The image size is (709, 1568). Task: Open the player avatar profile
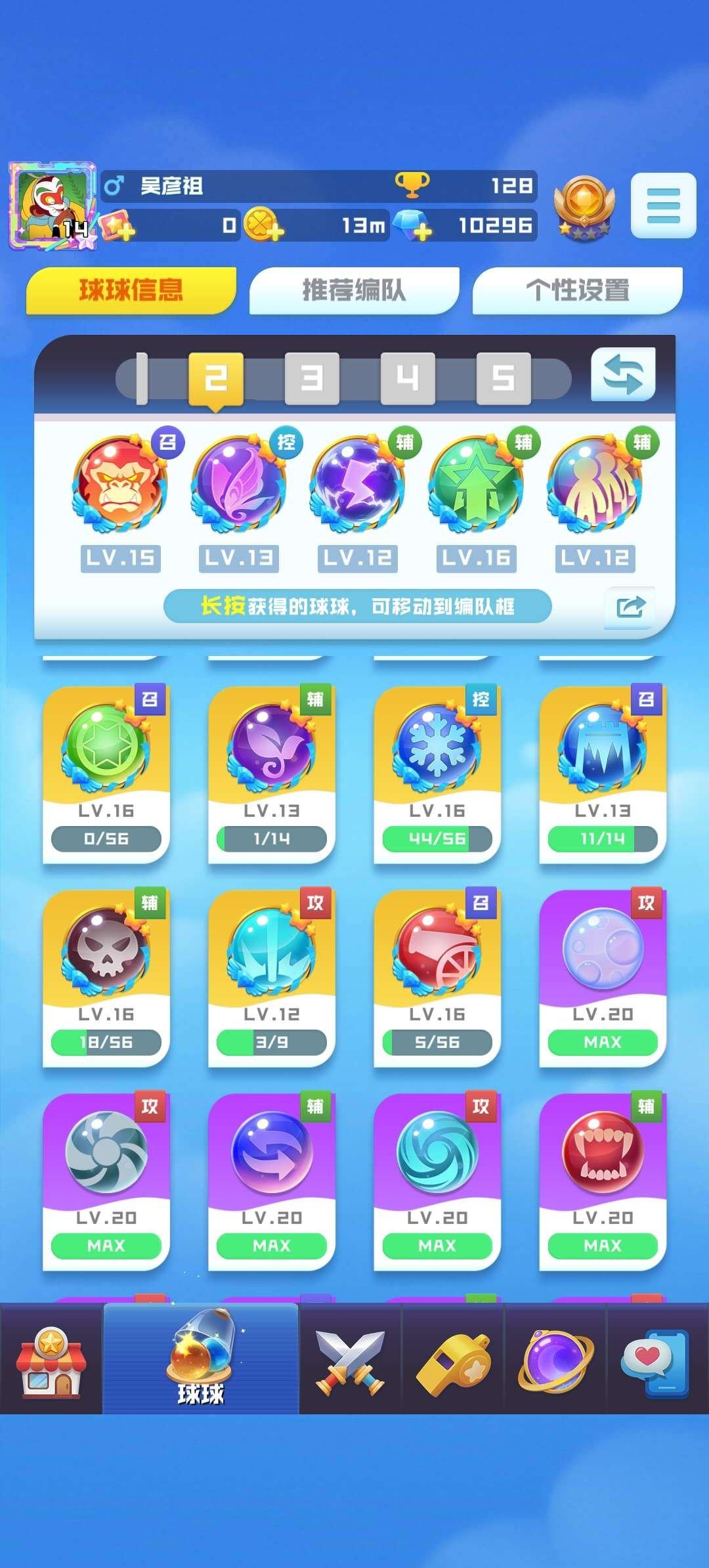53,205
